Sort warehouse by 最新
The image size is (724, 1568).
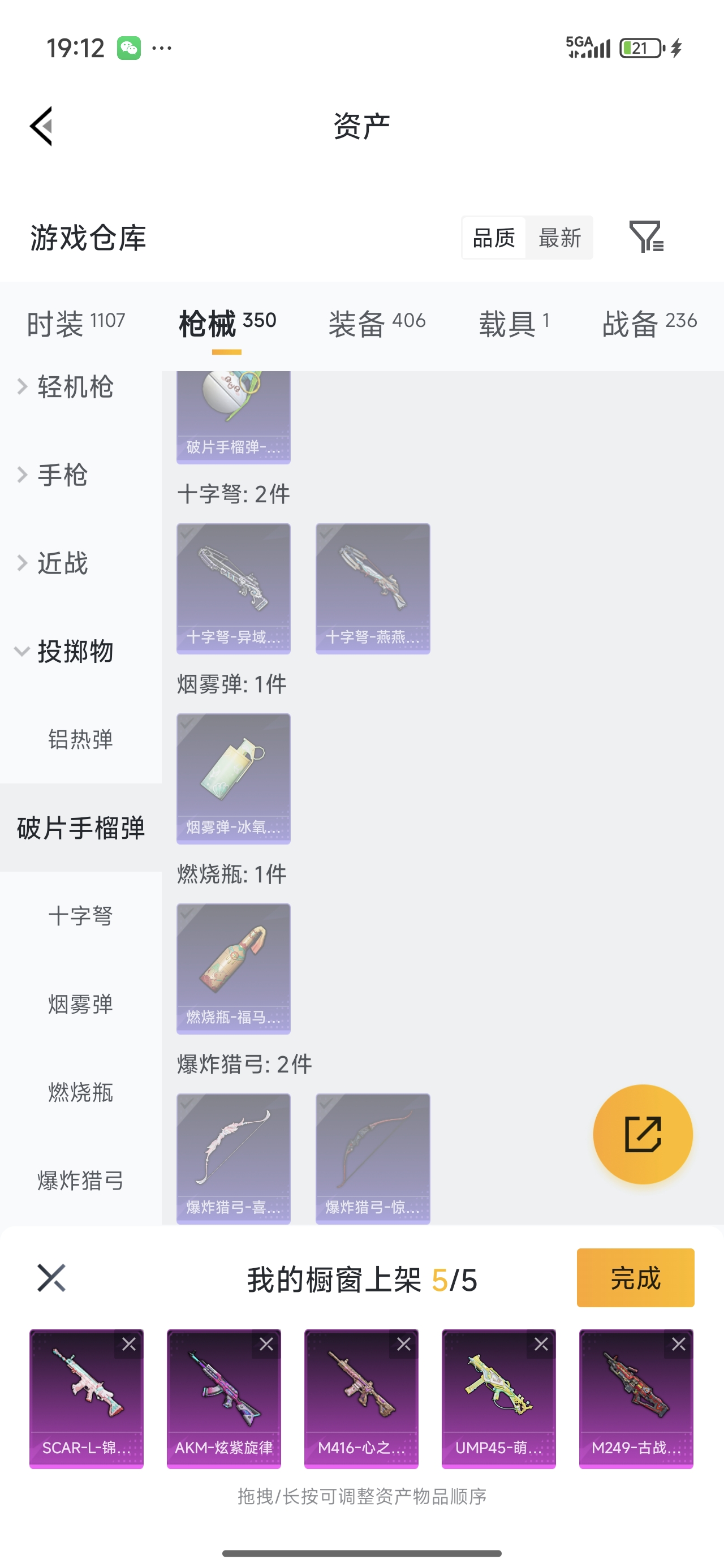(x=559, y=238)
